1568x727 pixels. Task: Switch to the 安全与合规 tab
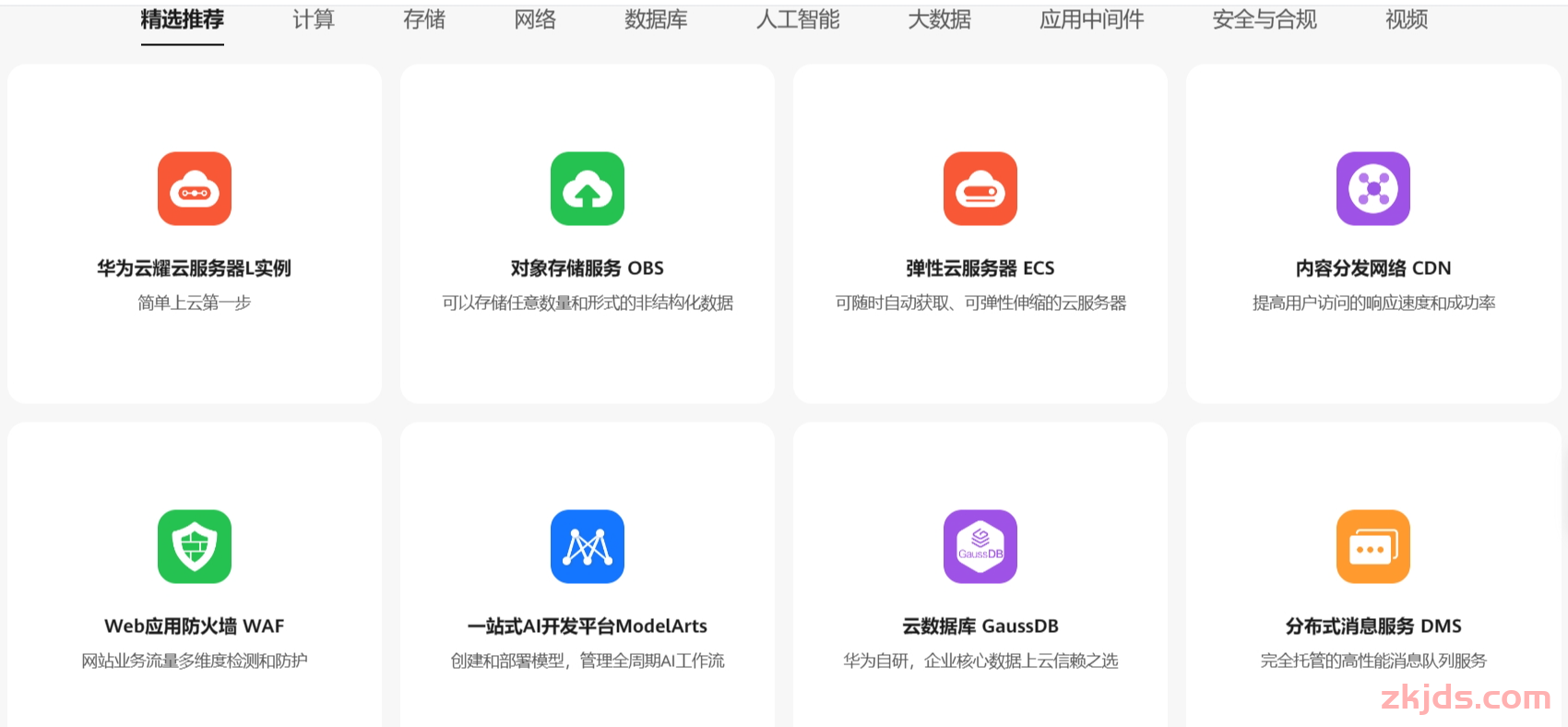coord(1264,19)
